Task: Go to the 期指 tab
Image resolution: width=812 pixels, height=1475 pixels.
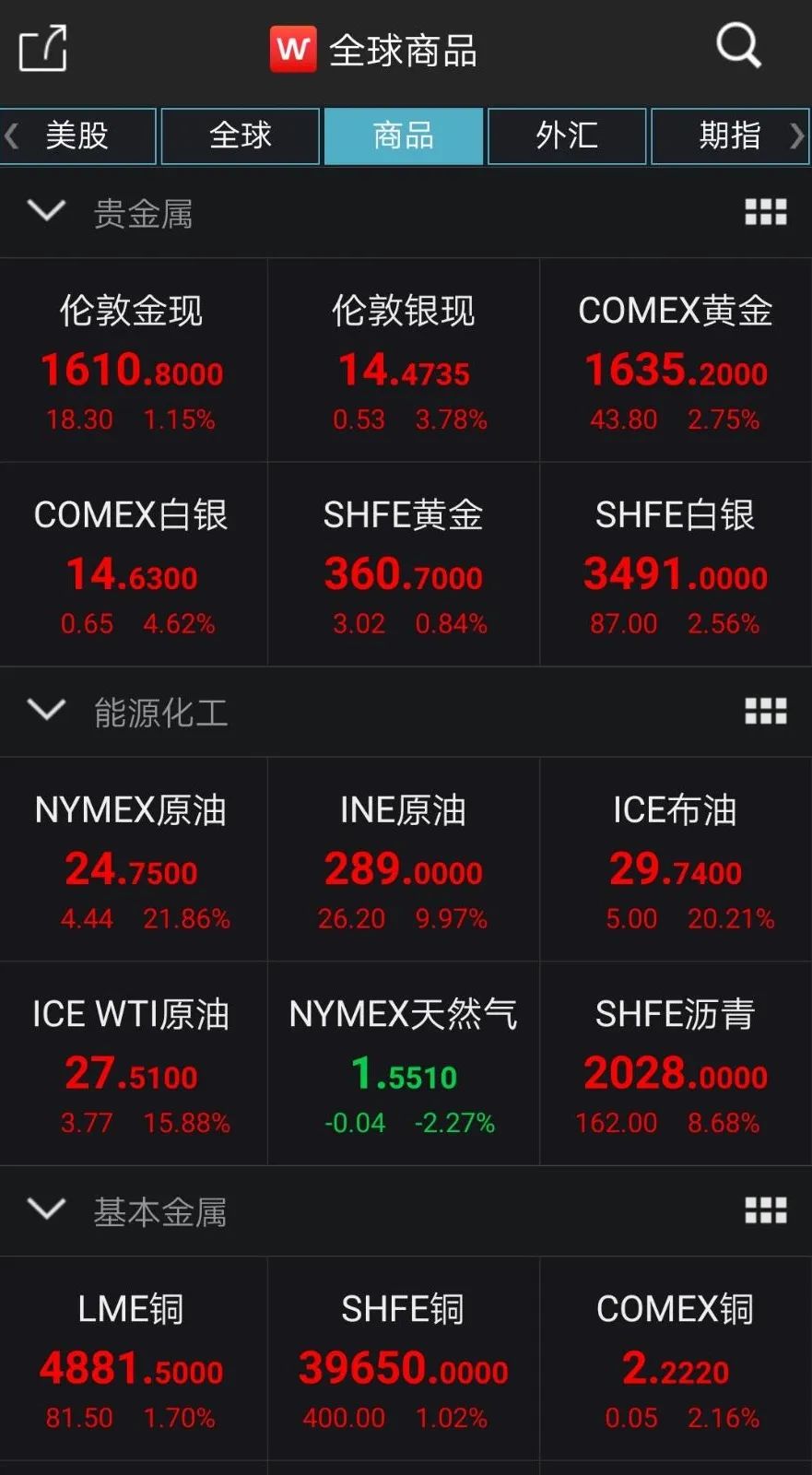Action: click(729, 136)
